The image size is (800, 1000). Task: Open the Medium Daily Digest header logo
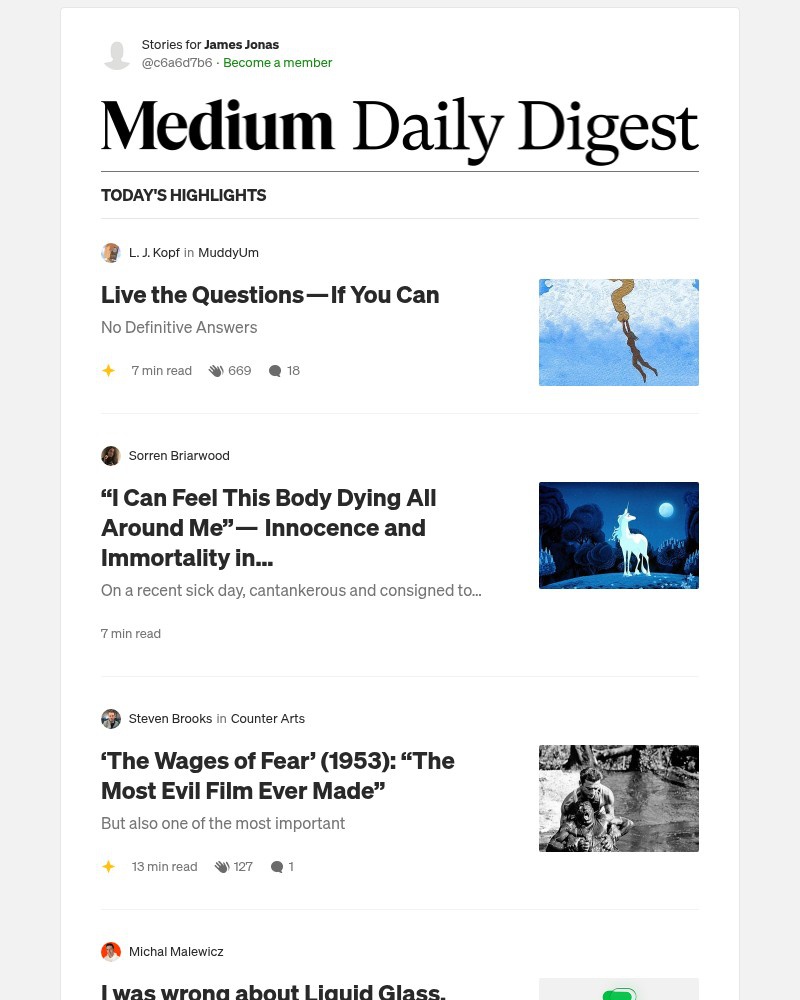[399, 129]
